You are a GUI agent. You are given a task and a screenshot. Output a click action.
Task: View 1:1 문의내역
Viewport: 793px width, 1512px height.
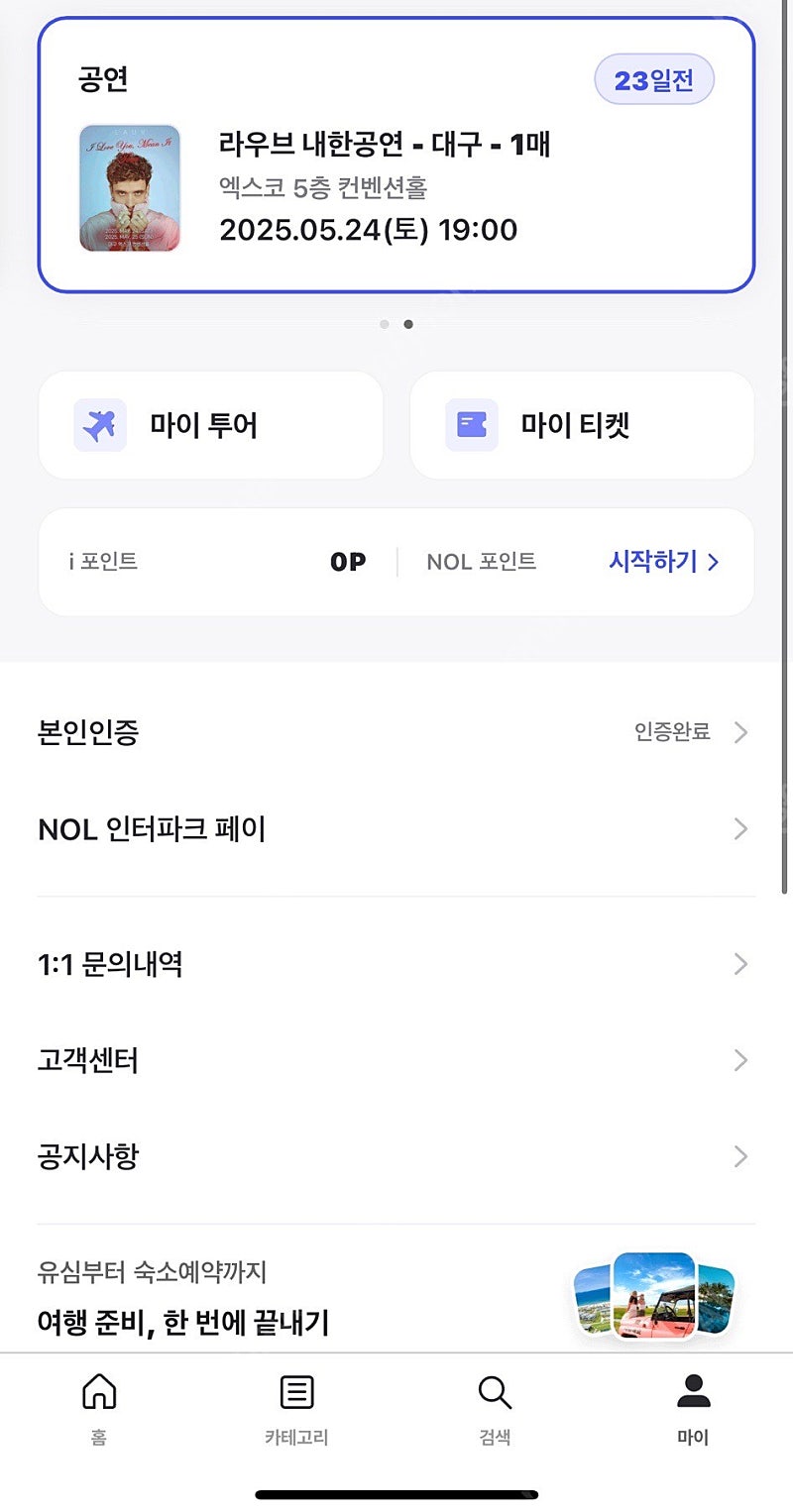(396, 964)
